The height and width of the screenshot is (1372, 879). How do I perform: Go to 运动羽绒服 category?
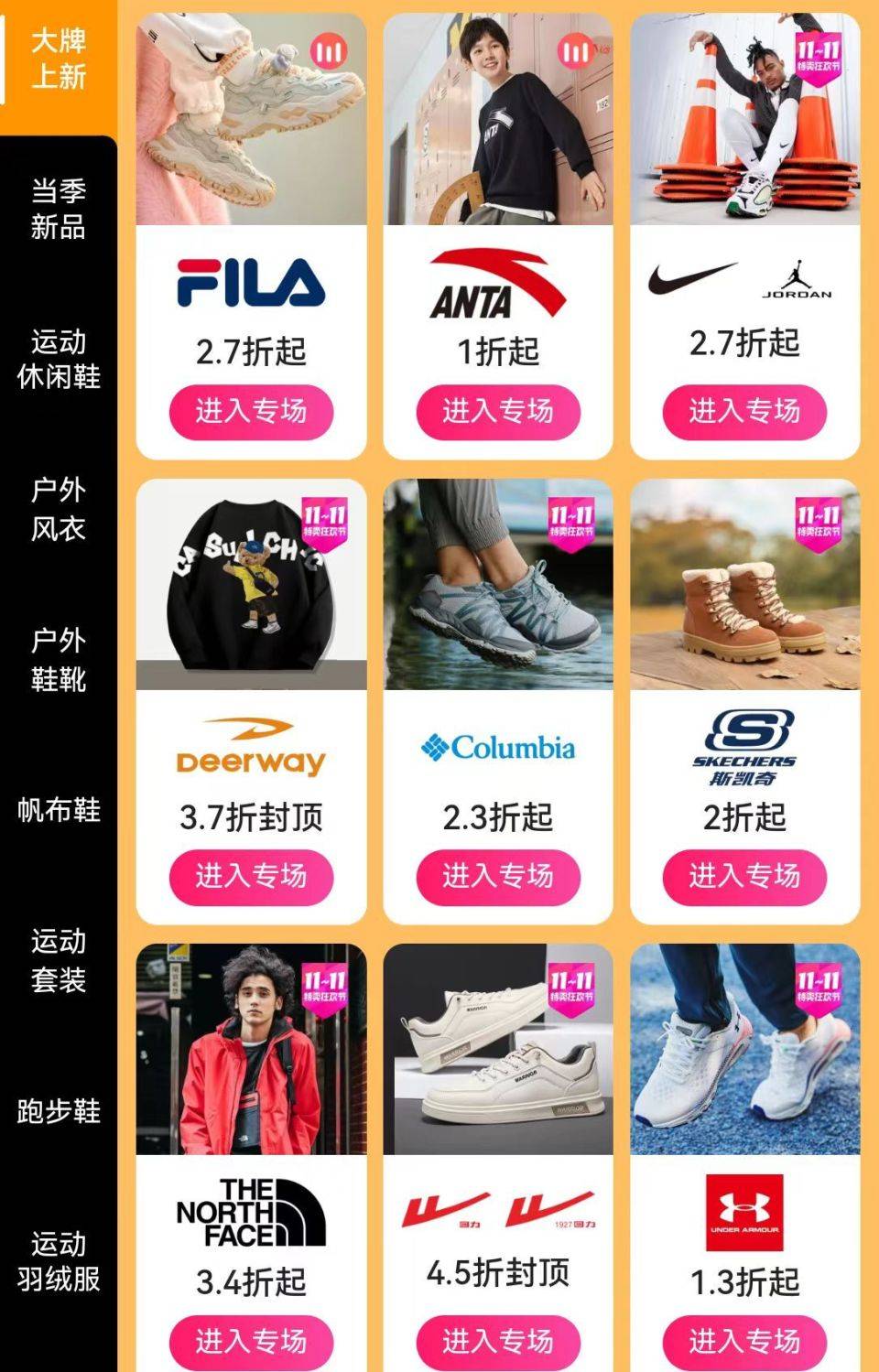coord(59,1261)
